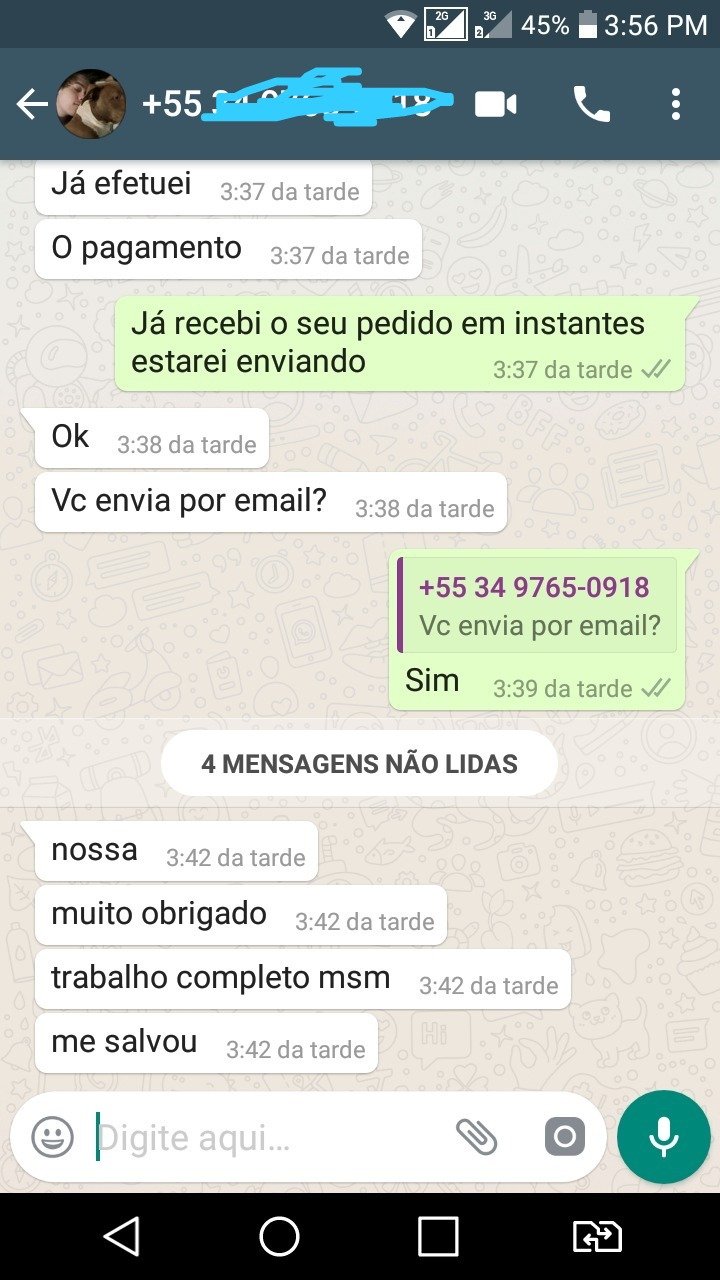Screen dimensions: 720x1280
Task: Tap the microphone voice message button
Action: (x=663, y=1137)
